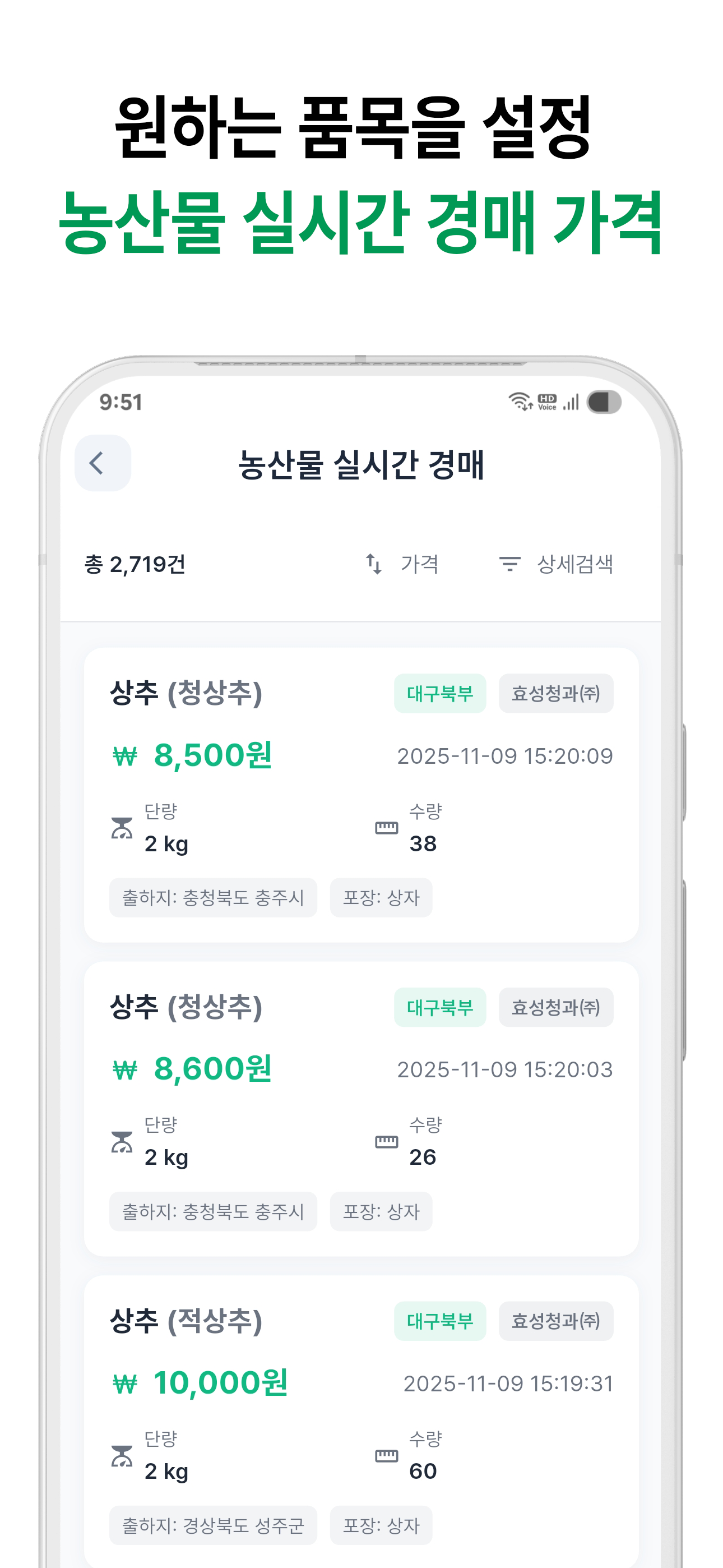
Task: Click the HD Voice indicator icon
Action: click(546, 401)
